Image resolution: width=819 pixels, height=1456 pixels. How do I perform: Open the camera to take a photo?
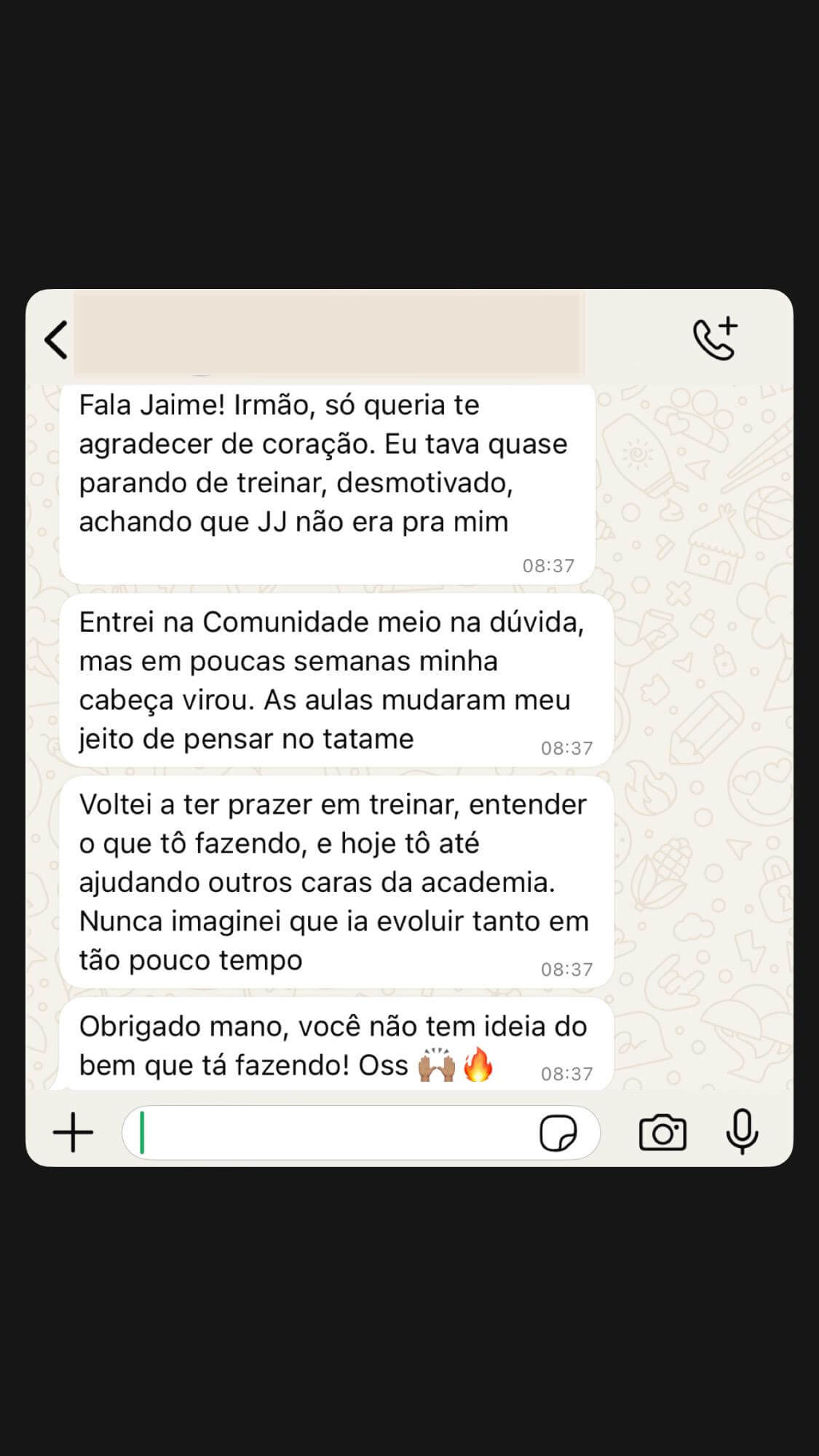[x=665, y=1131]
